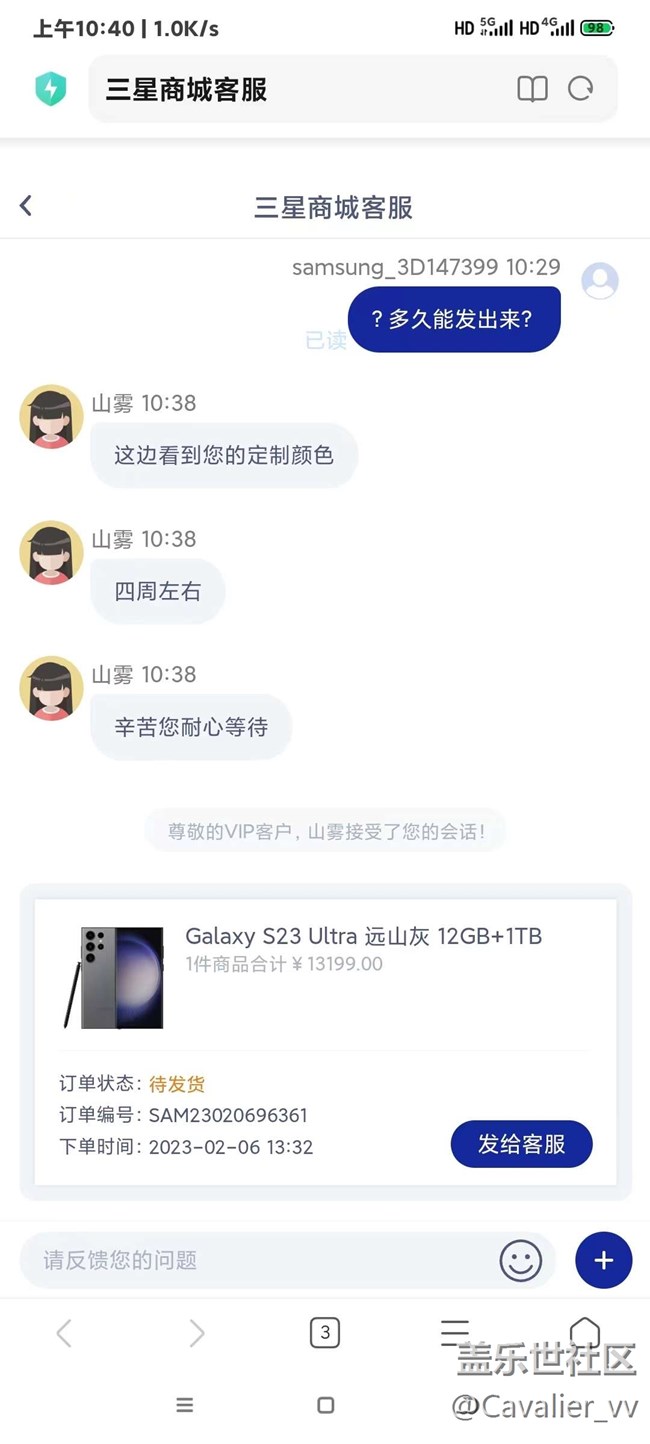Open the plus attachment menu
This screenshot has width=650, height=1444.
click(603, 1260)
